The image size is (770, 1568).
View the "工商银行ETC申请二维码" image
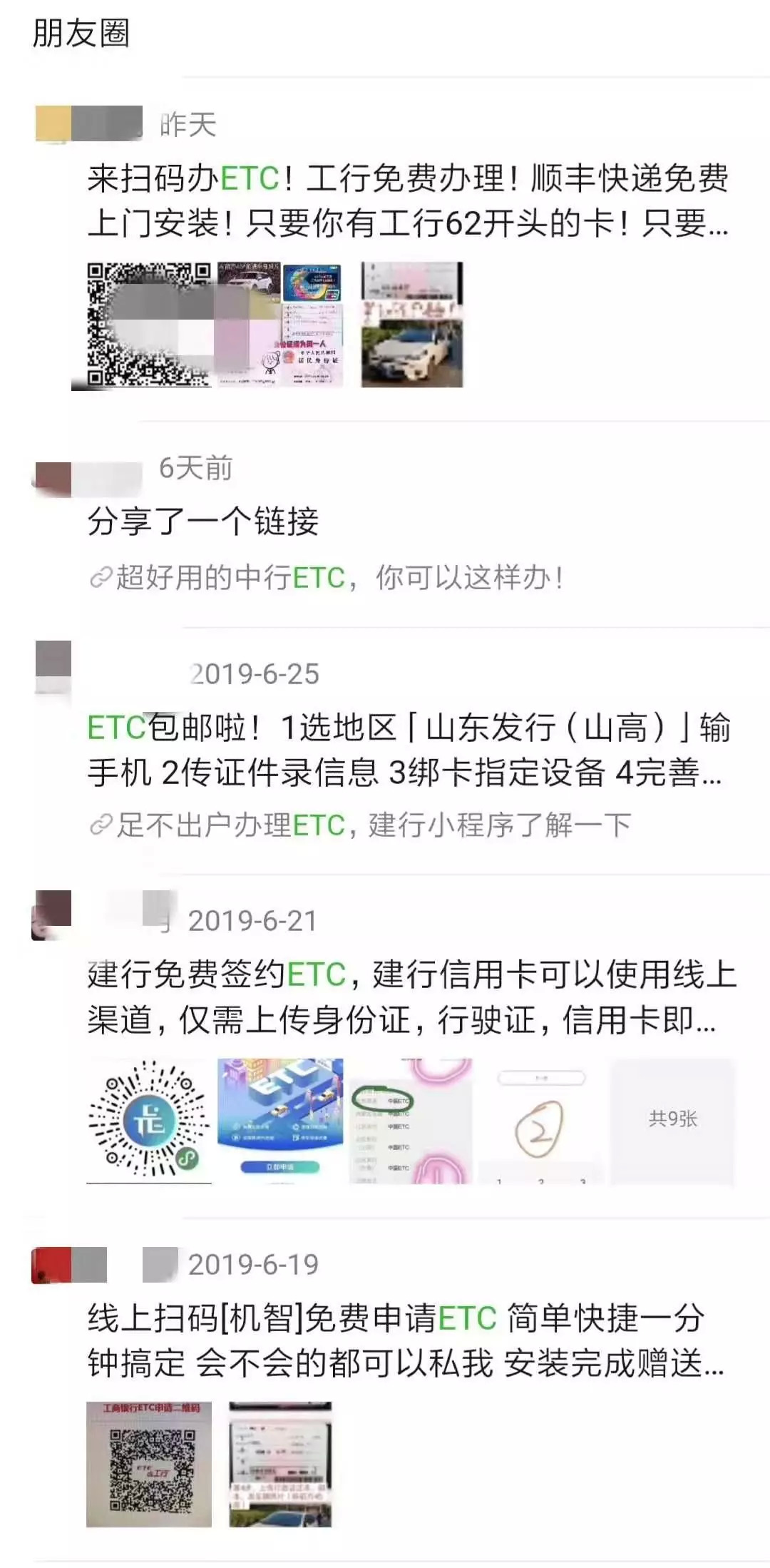click(x=149, y=1464)
